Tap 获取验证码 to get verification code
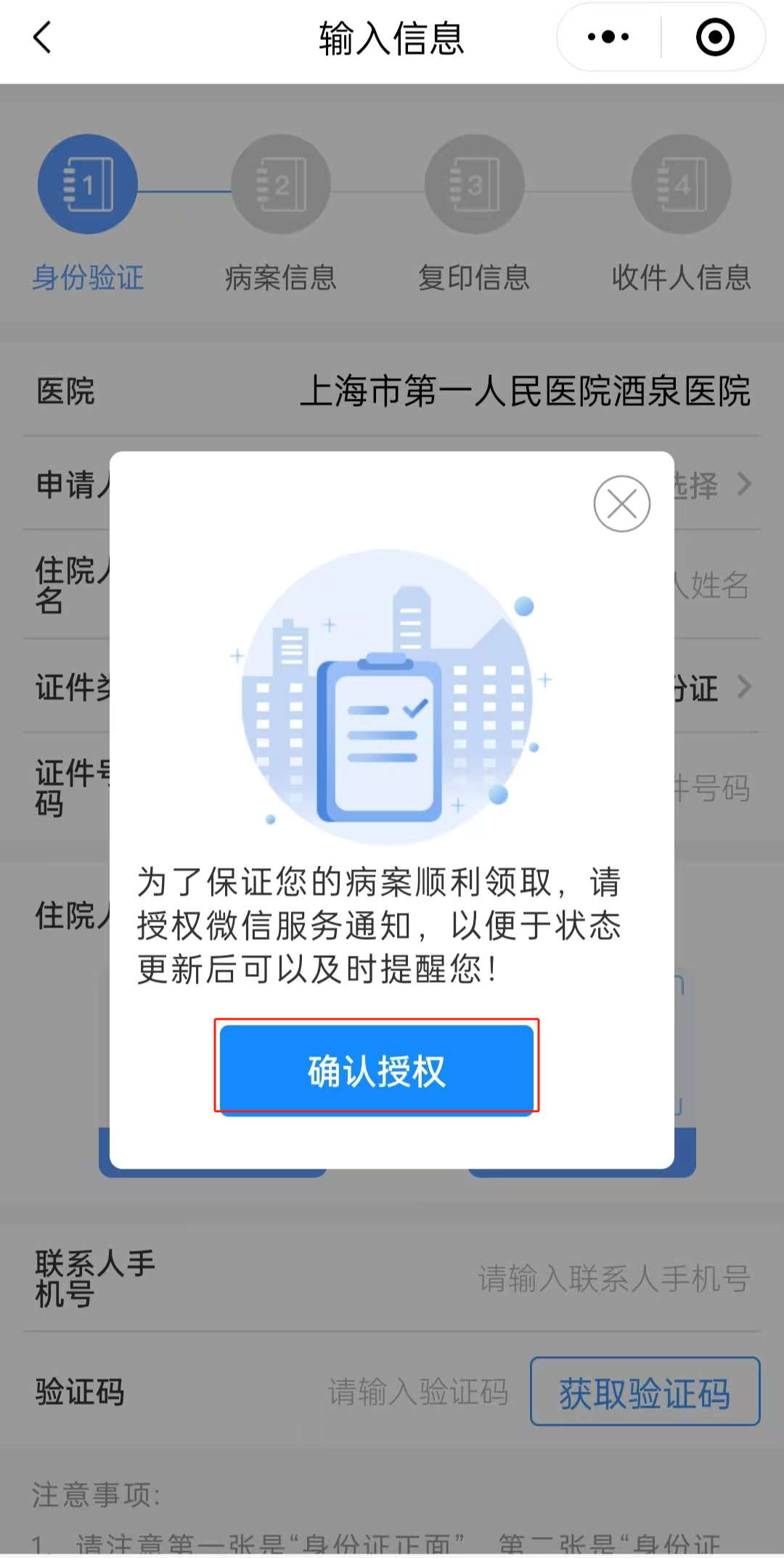 (645, 1392)
